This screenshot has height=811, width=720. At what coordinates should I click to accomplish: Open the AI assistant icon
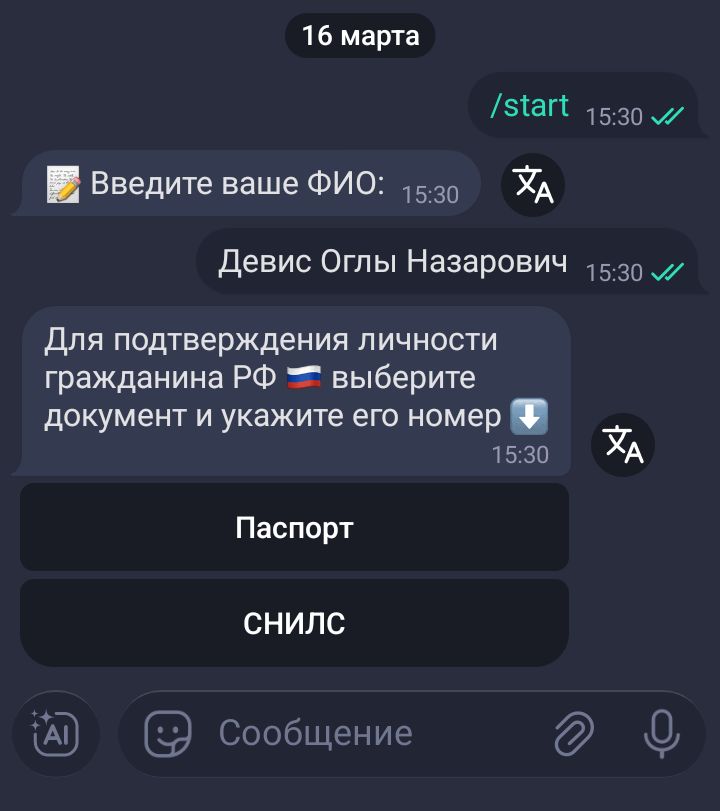(x=54, y=732)
